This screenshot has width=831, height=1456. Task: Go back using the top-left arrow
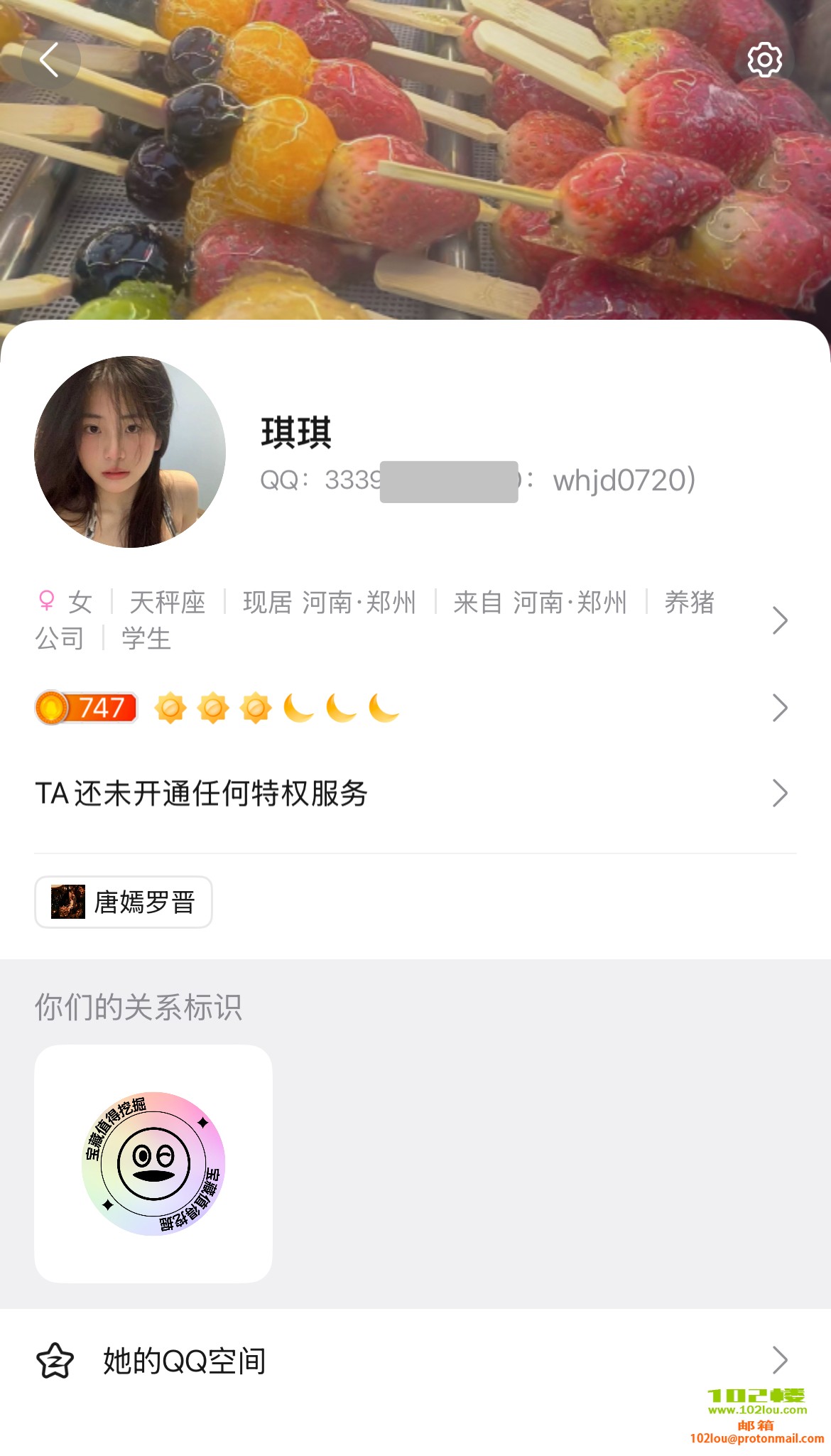click(x=49, y=59)
